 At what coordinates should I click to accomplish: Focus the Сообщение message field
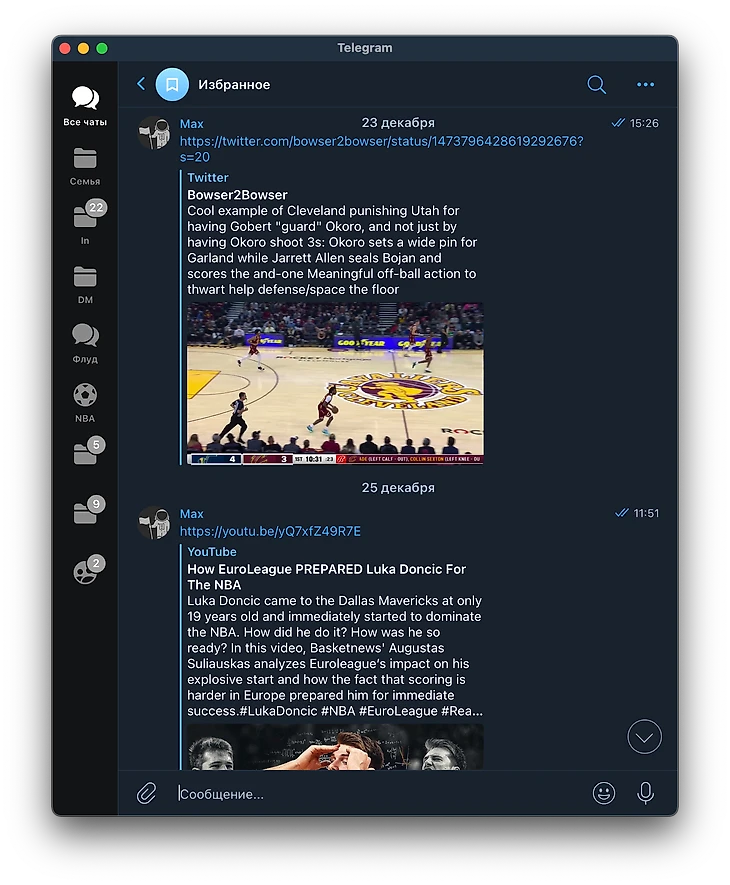380,794
